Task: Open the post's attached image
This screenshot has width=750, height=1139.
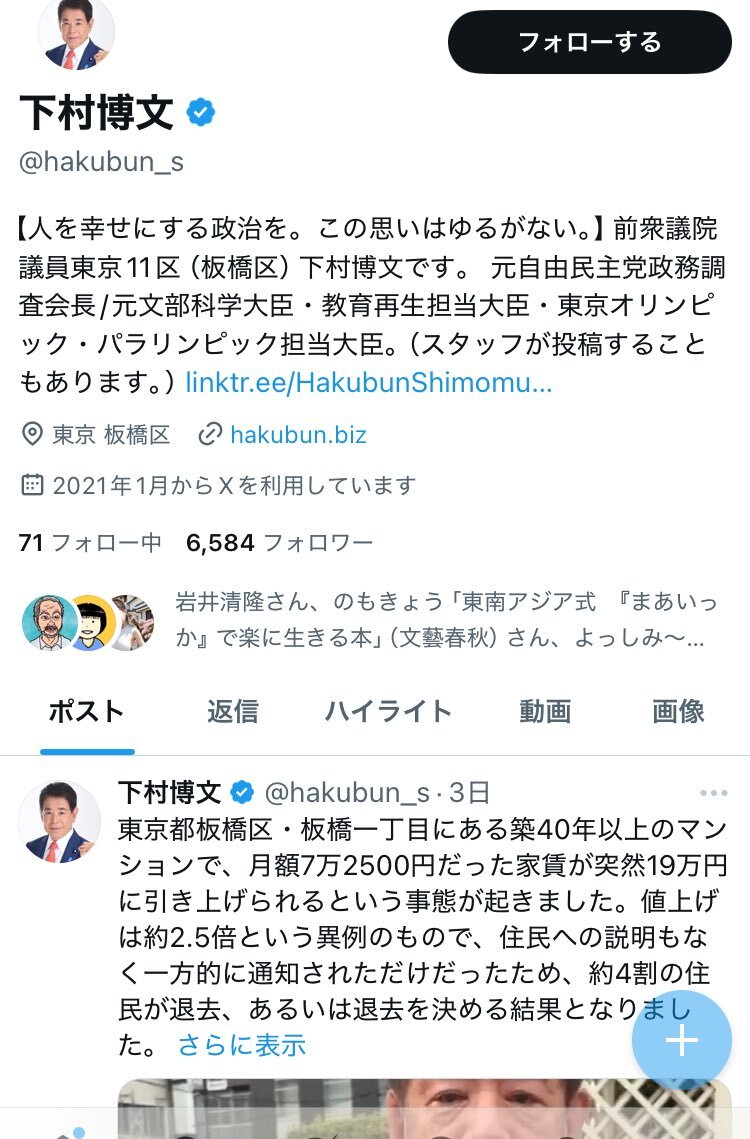Action: [424, 1108]
